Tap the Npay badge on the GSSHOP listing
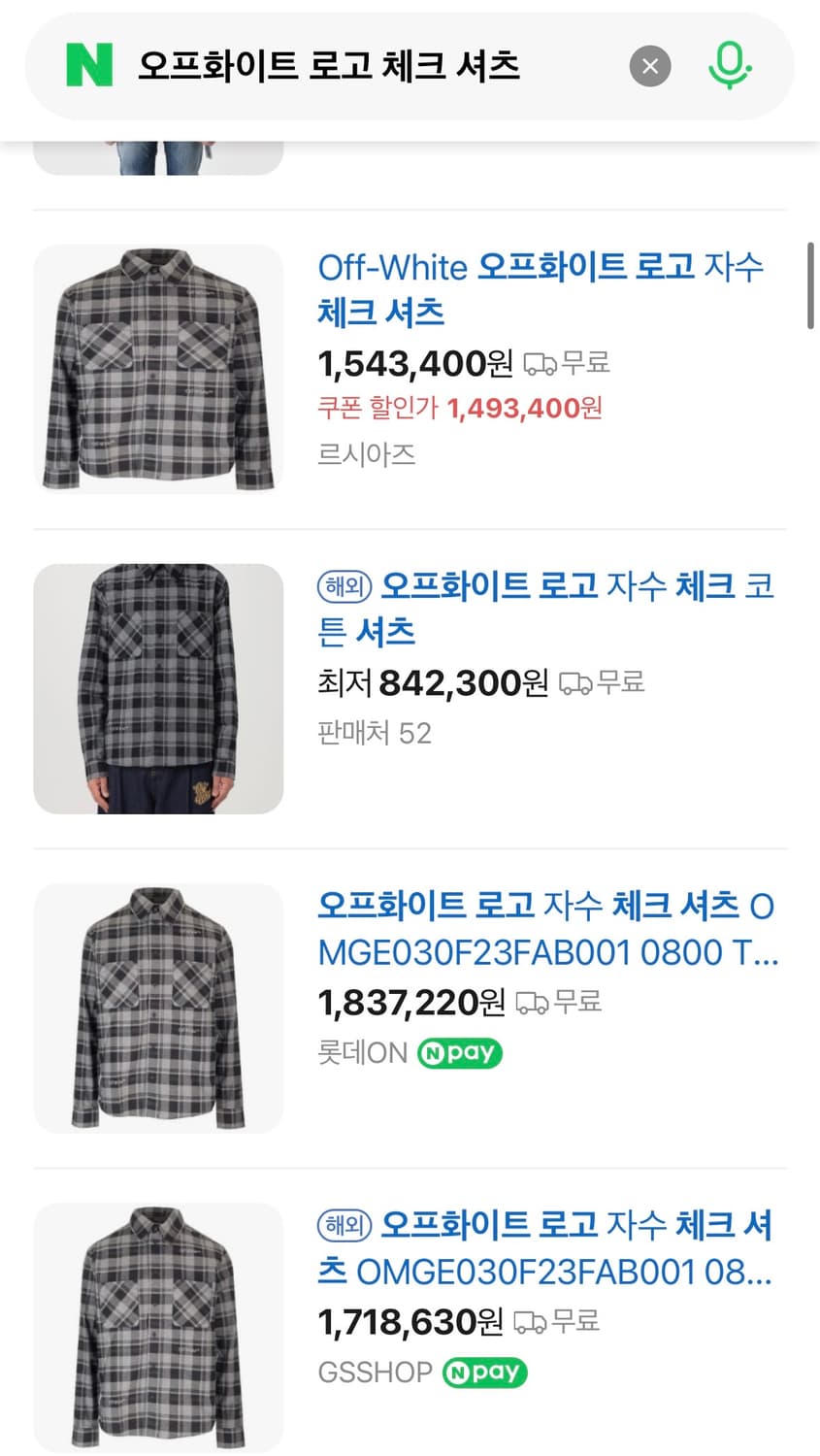Image resolution: width=820 pixels, height=1456 pixels. [x=484, y=1373]
